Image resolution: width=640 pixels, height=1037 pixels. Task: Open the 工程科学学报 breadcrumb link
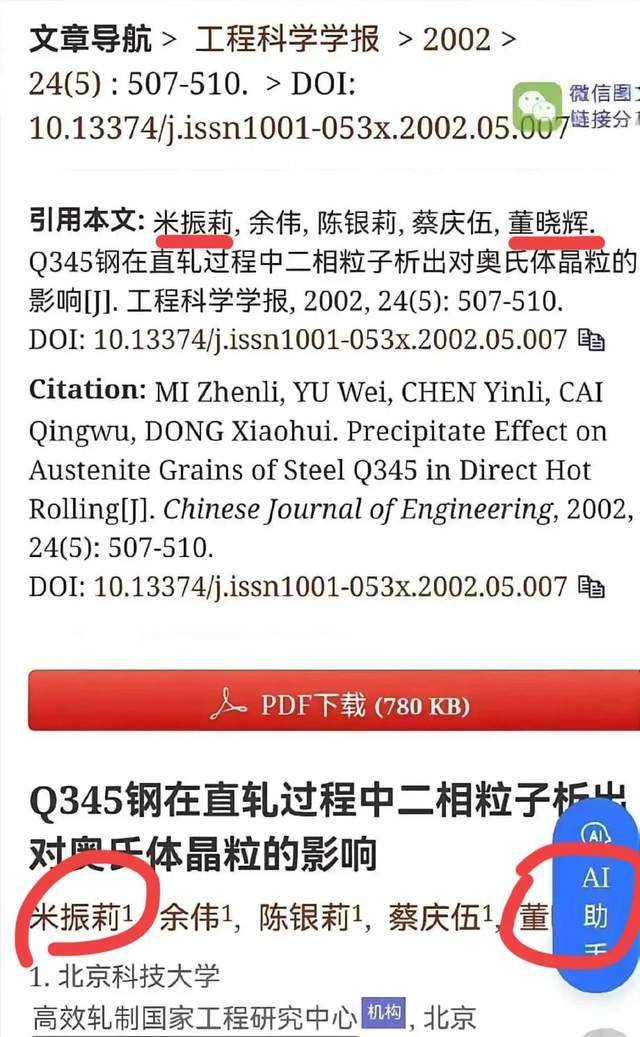click(x=287, y=39)
